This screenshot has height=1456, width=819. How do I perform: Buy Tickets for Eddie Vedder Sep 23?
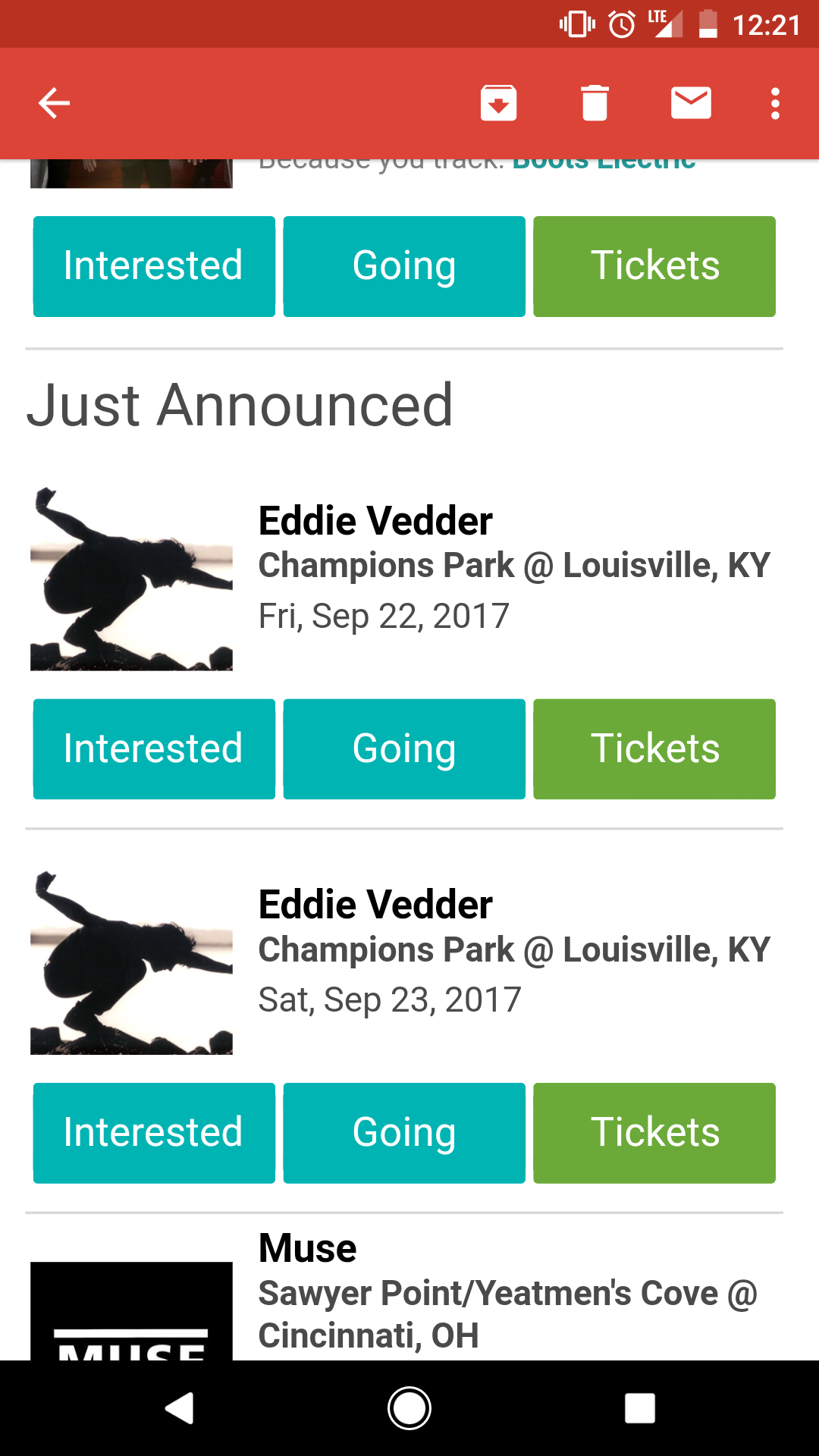click(654, 1133)
